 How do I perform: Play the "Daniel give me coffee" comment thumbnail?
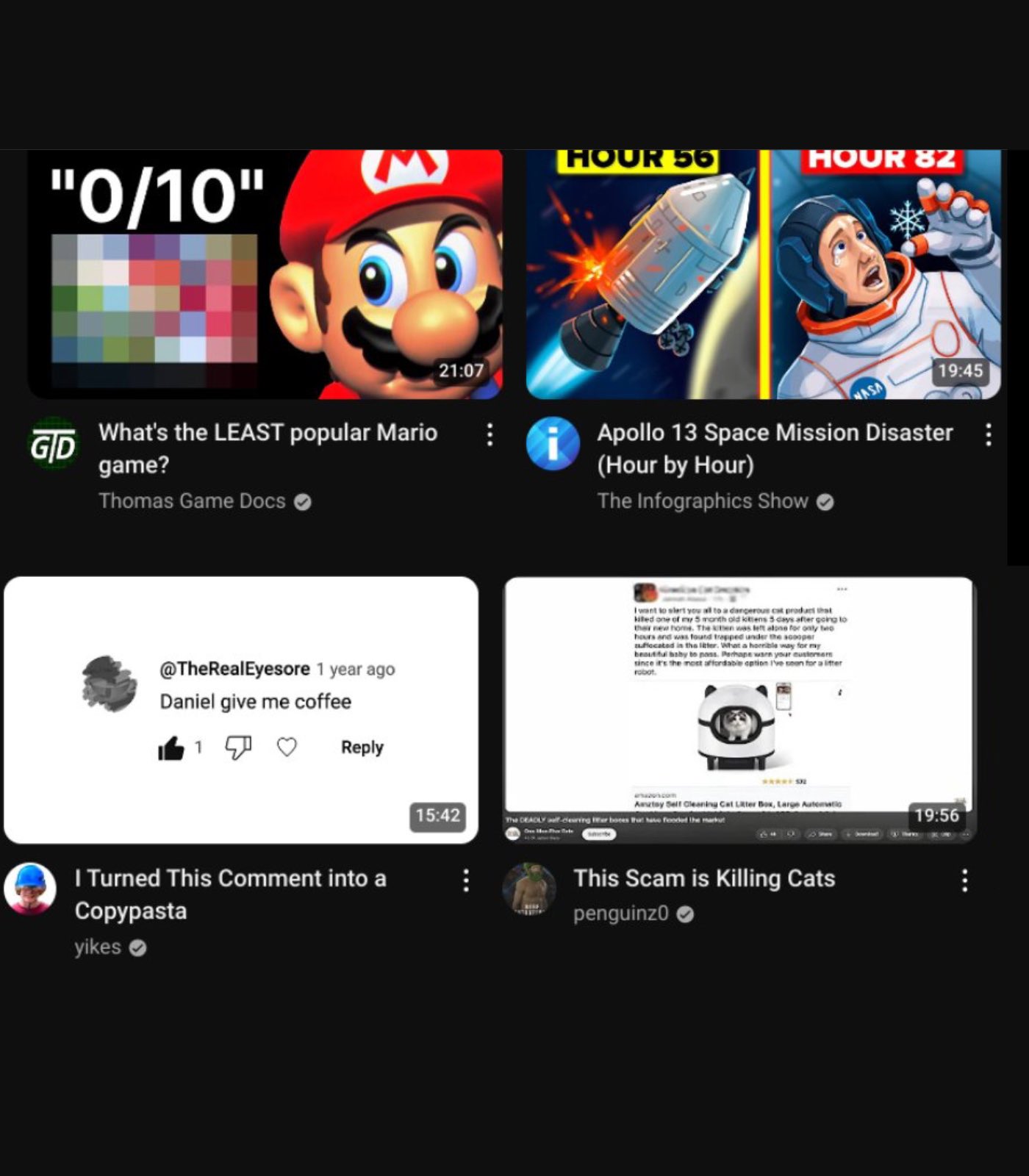tap(241, 710)
